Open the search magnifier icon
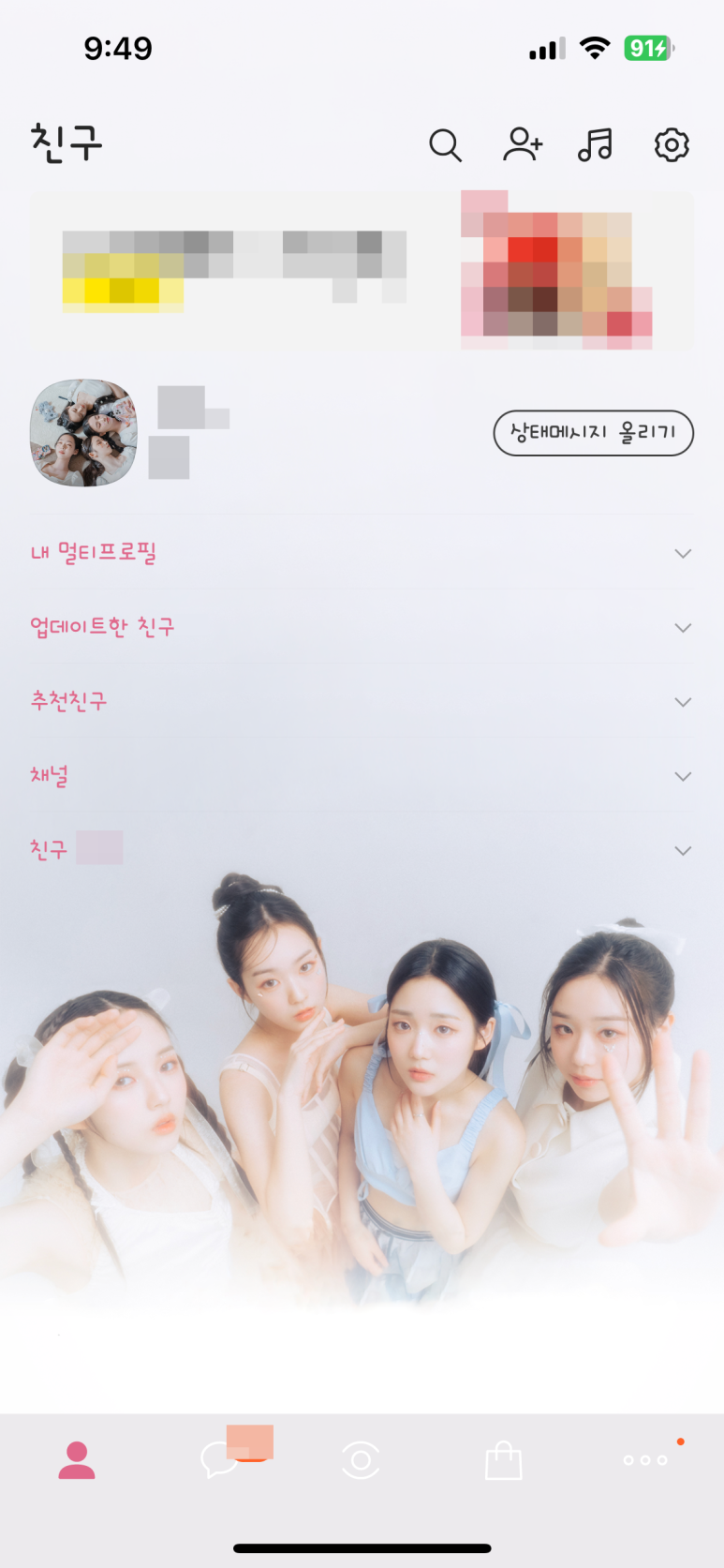The height and width of the screenshot is (1568, 724). click(445, 145)
